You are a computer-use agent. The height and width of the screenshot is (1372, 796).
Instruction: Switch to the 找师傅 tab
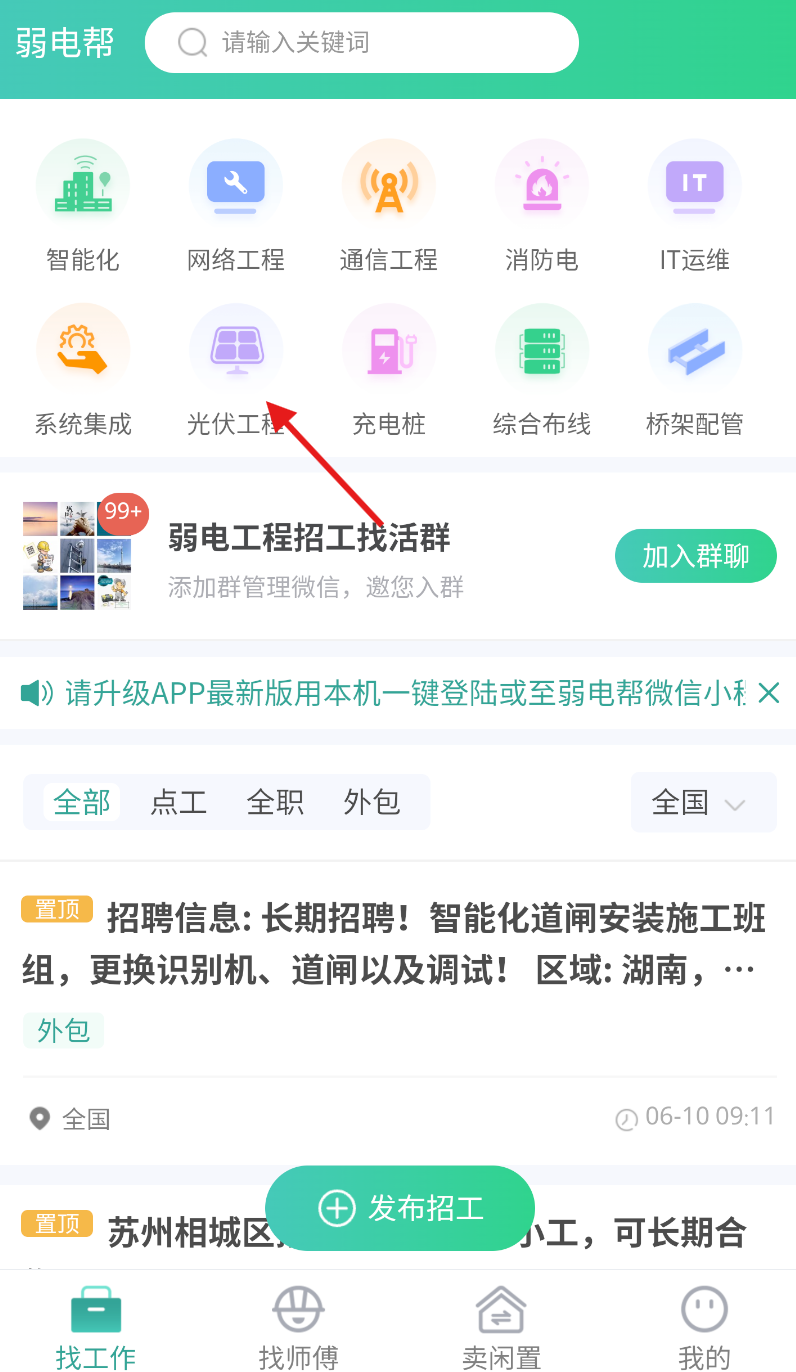299,1326
